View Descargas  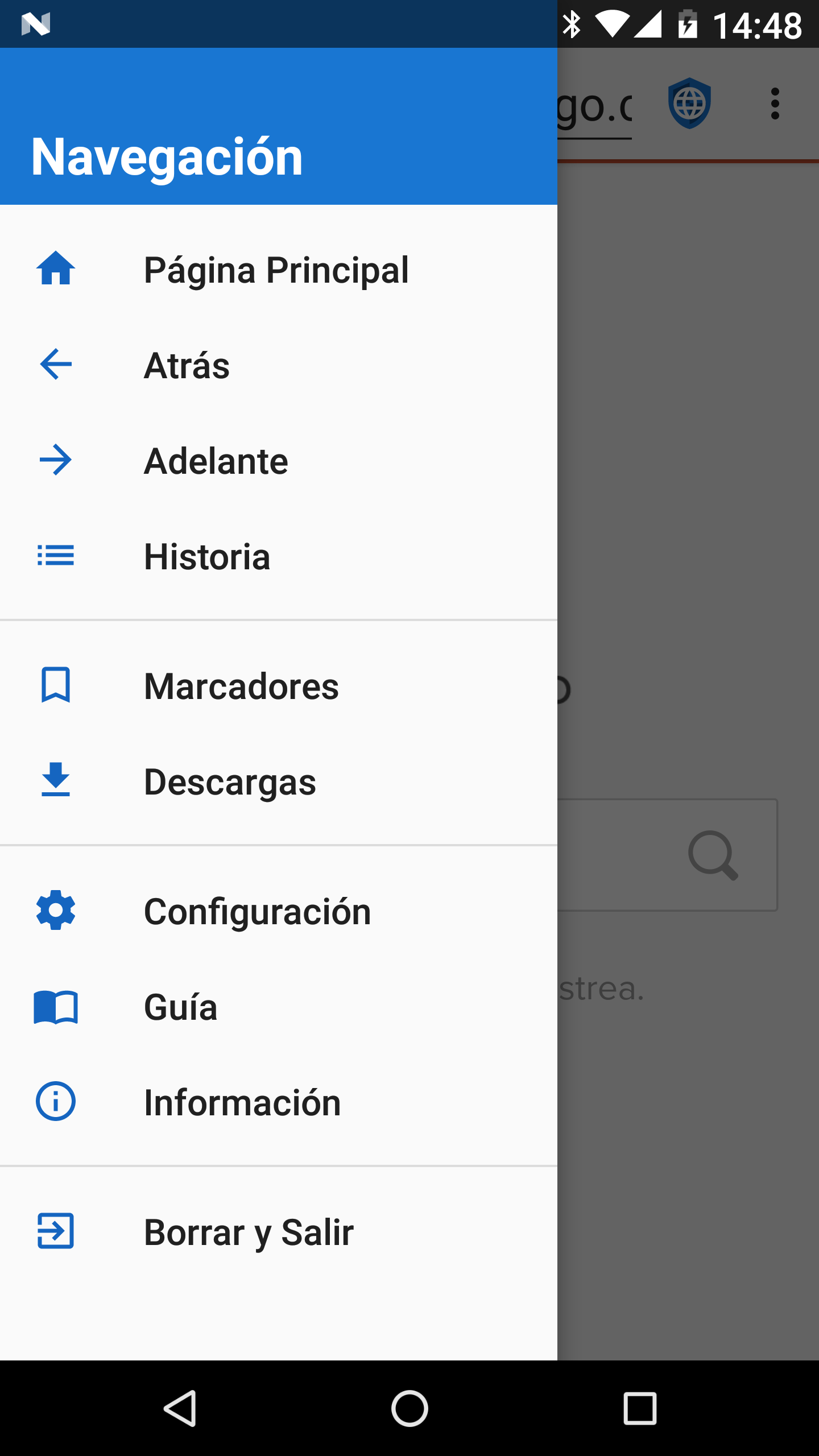(279, 781)
